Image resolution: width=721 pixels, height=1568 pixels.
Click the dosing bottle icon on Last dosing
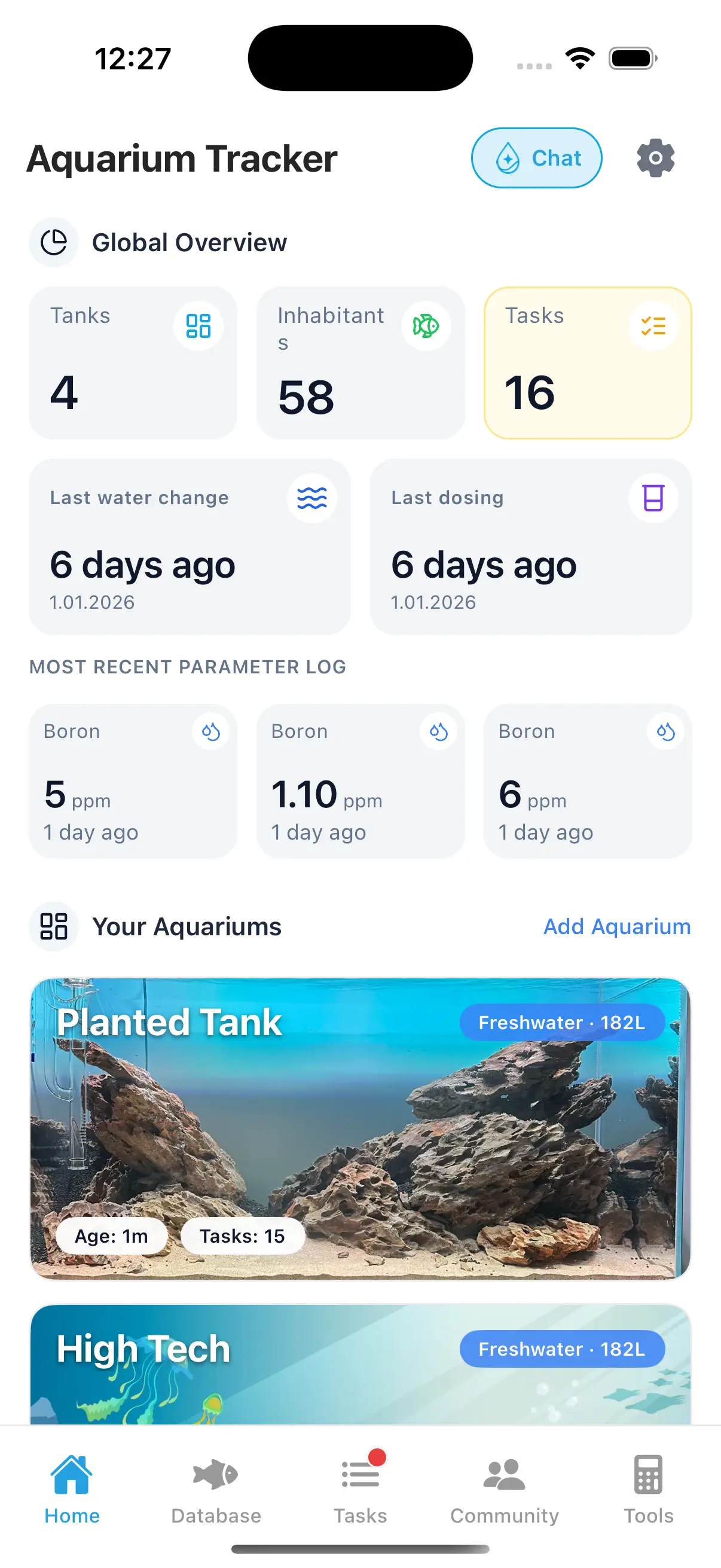[653, 498]
